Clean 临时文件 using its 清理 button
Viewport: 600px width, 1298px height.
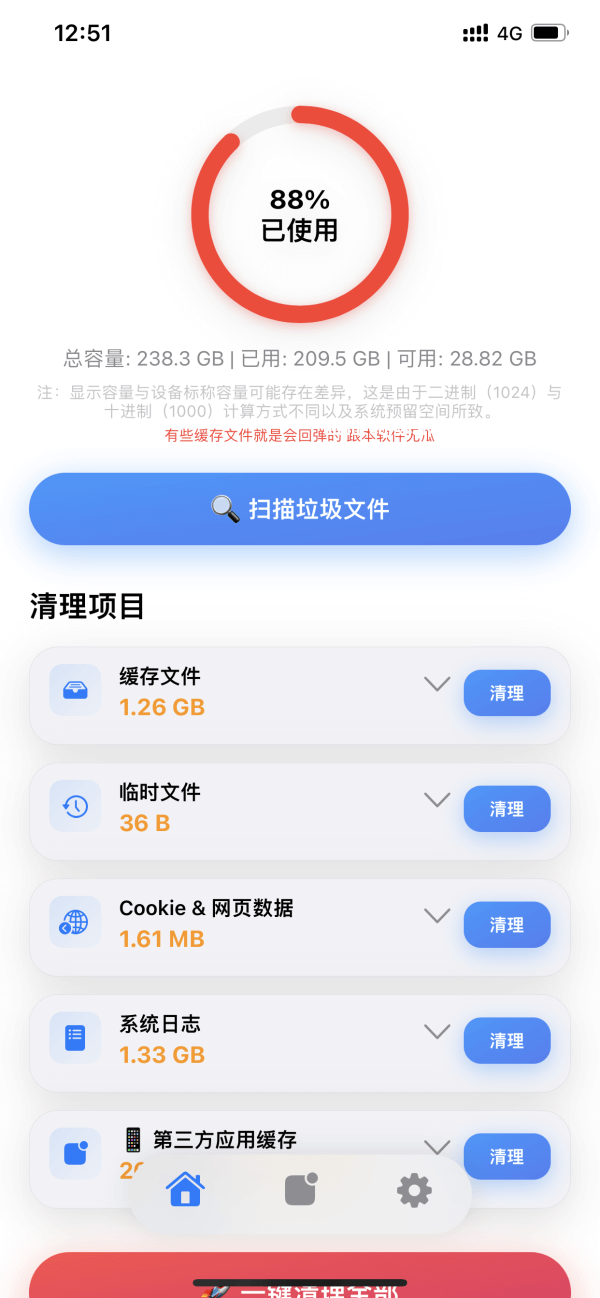pos(507,809)
